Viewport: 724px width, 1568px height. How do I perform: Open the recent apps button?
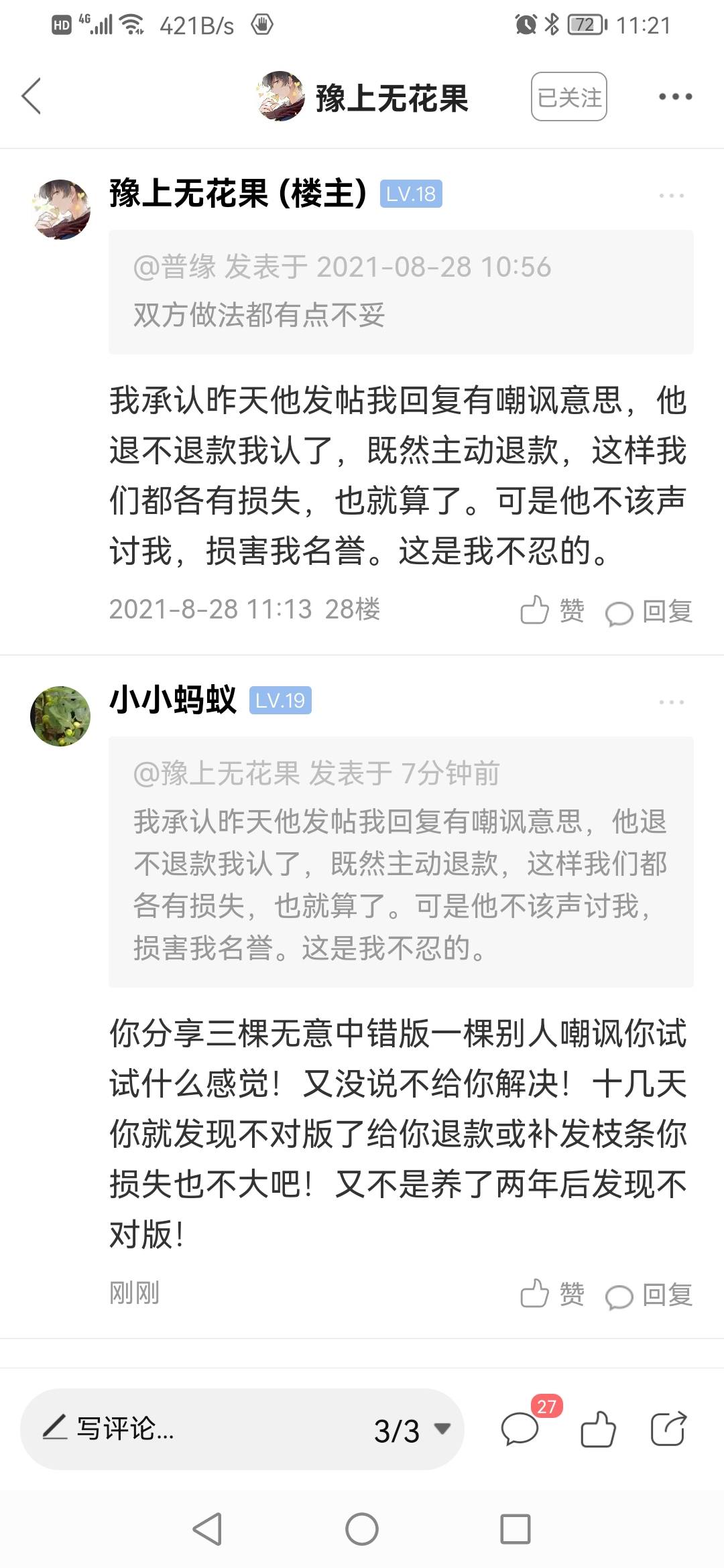coord(515,1529)
